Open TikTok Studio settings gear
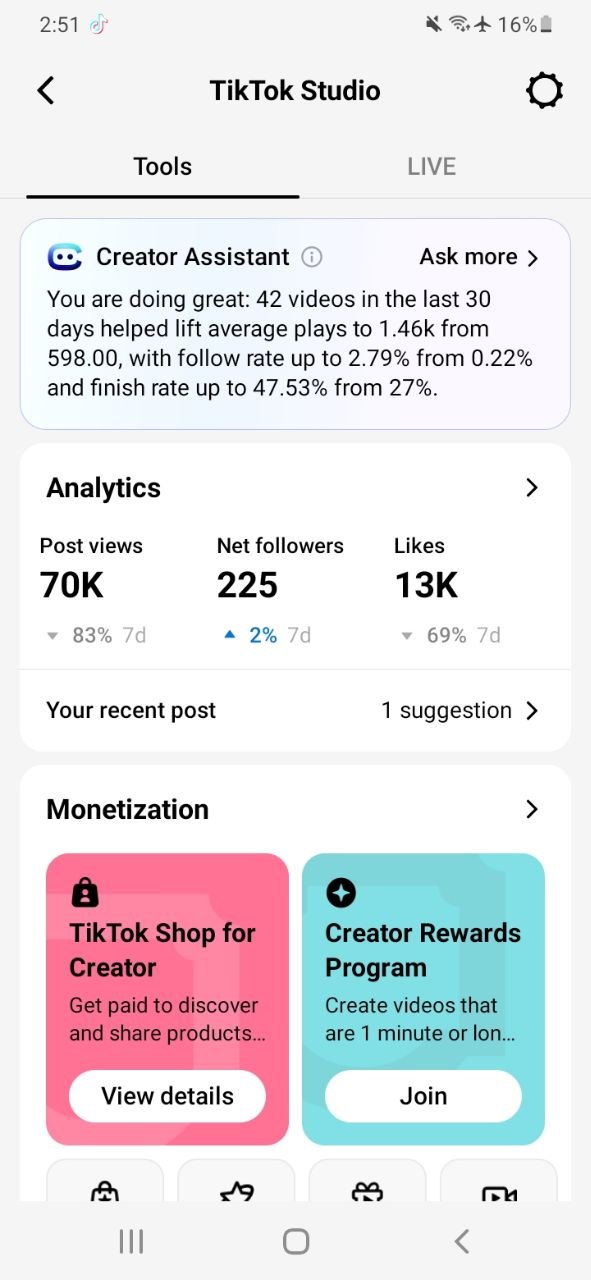This screenshot has height=1280, width=591. (544, 91)
